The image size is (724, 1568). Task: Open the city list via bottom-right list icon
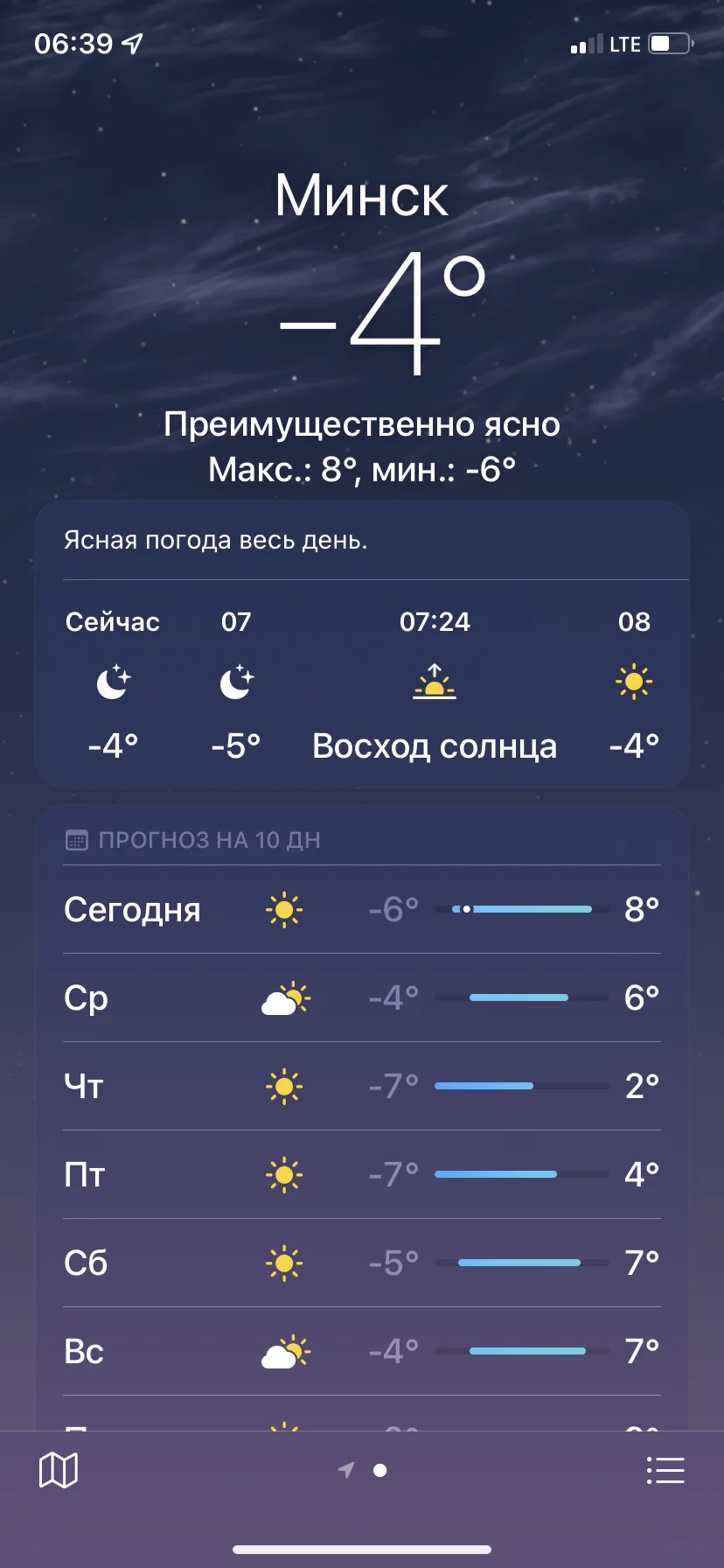(x=665, y=1470)
